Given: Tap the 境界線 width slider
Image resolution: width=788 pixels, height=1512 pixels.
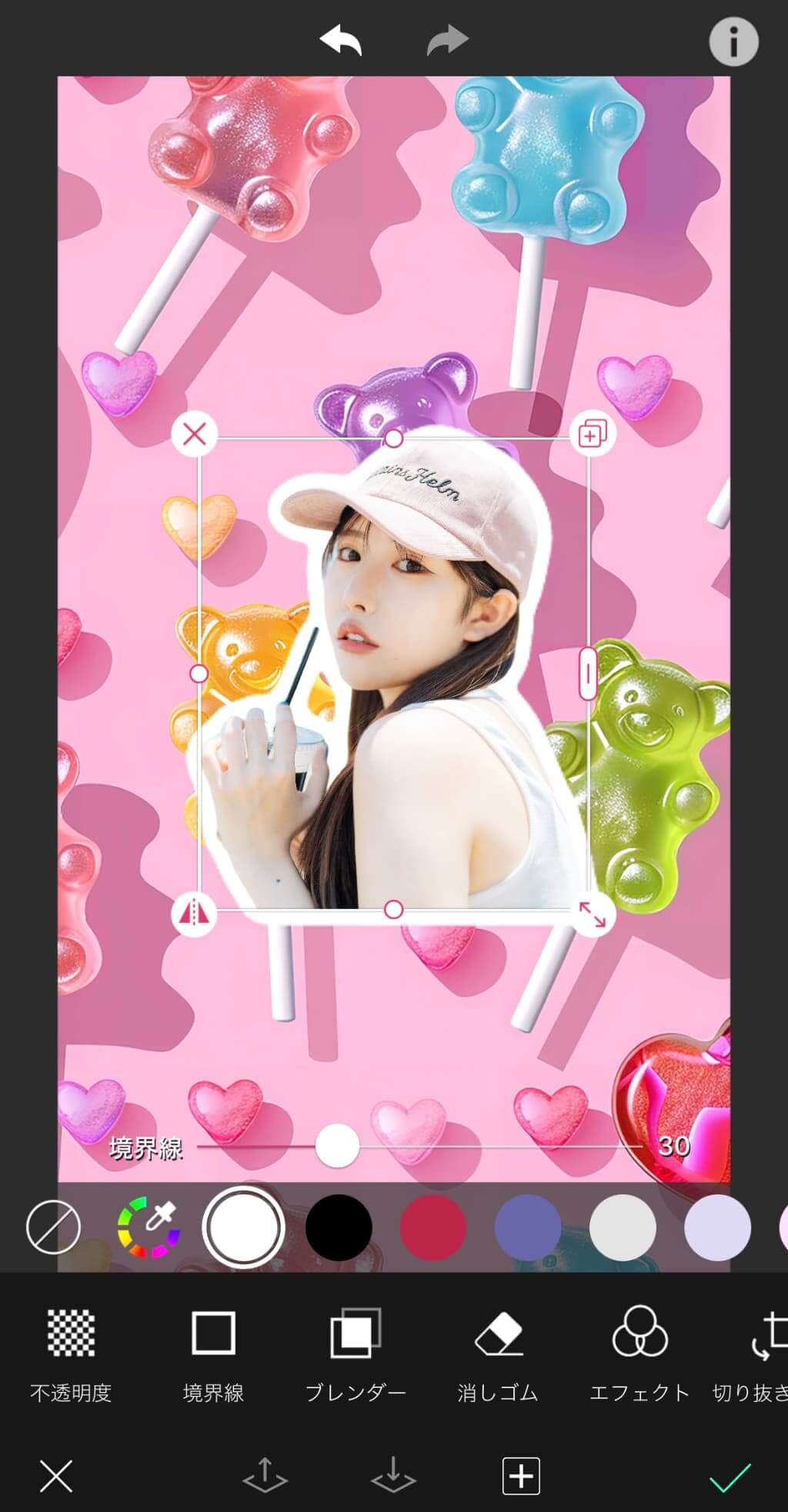Looking at the screenshot, I should click(x=337, y=1146).
